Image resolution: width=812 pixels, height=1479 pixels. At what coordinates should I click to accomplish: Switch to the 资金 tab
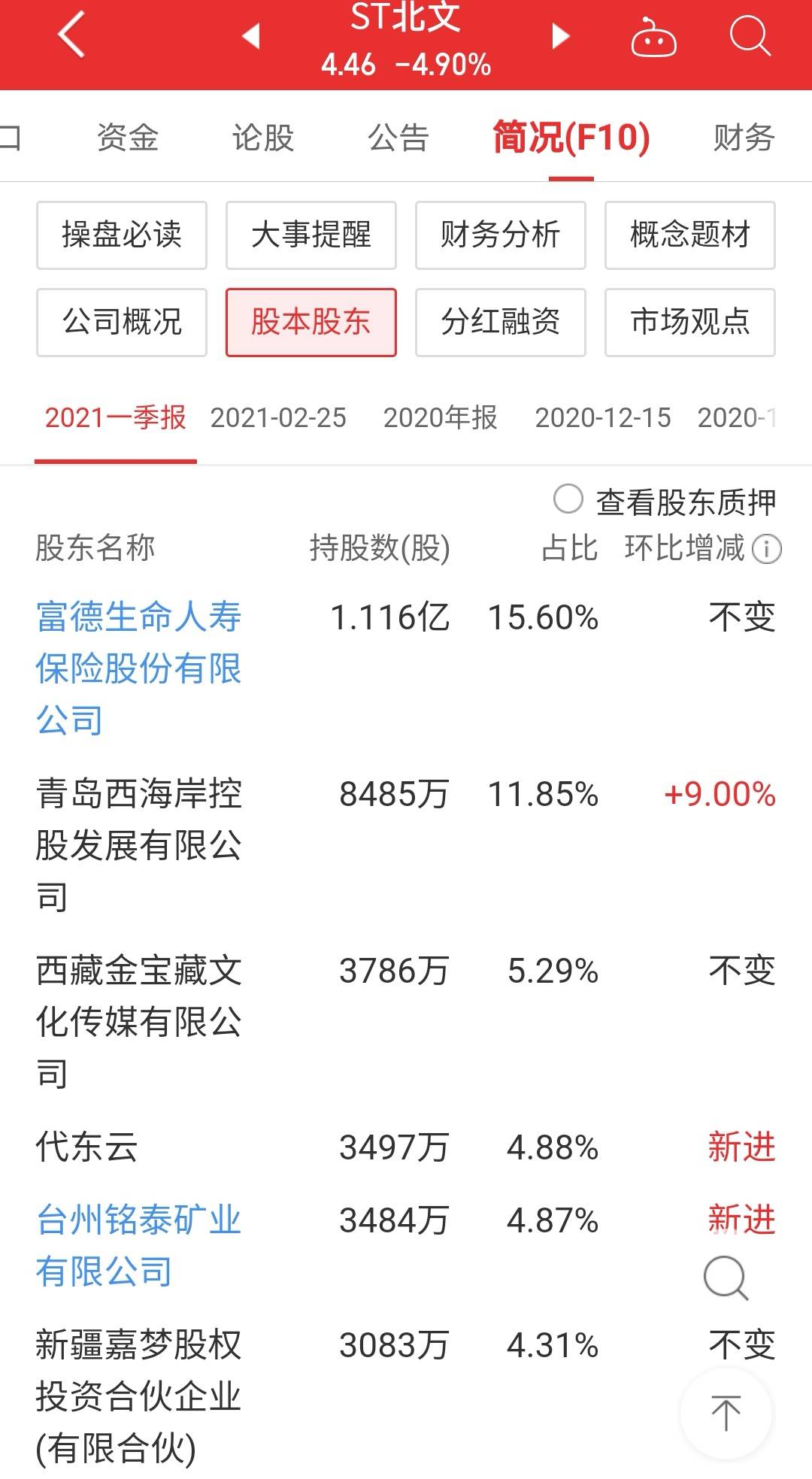(128, 138)
